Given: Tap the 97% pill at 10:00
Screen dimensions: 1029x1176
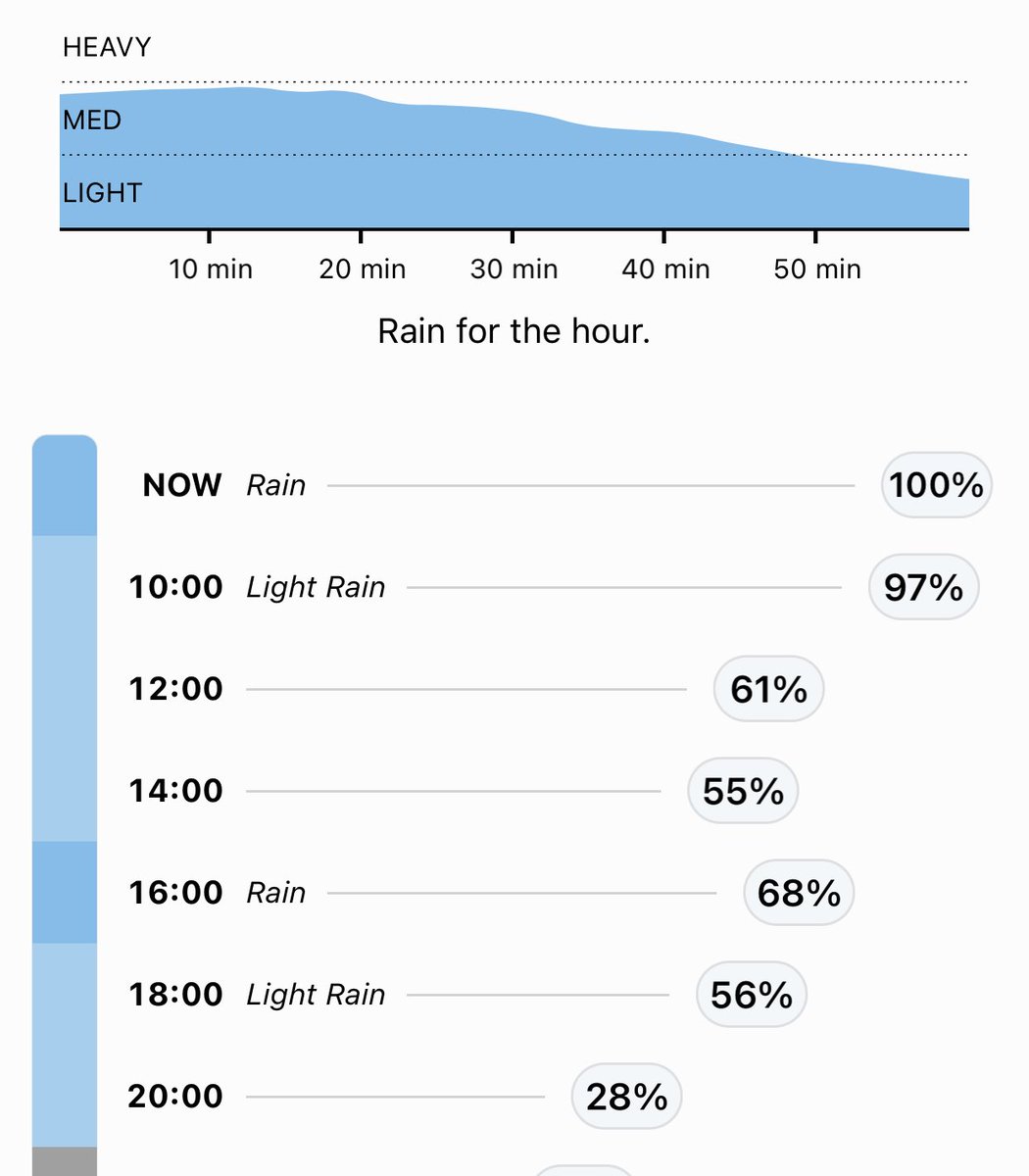Looking at the screenshot, I should 923,587.
